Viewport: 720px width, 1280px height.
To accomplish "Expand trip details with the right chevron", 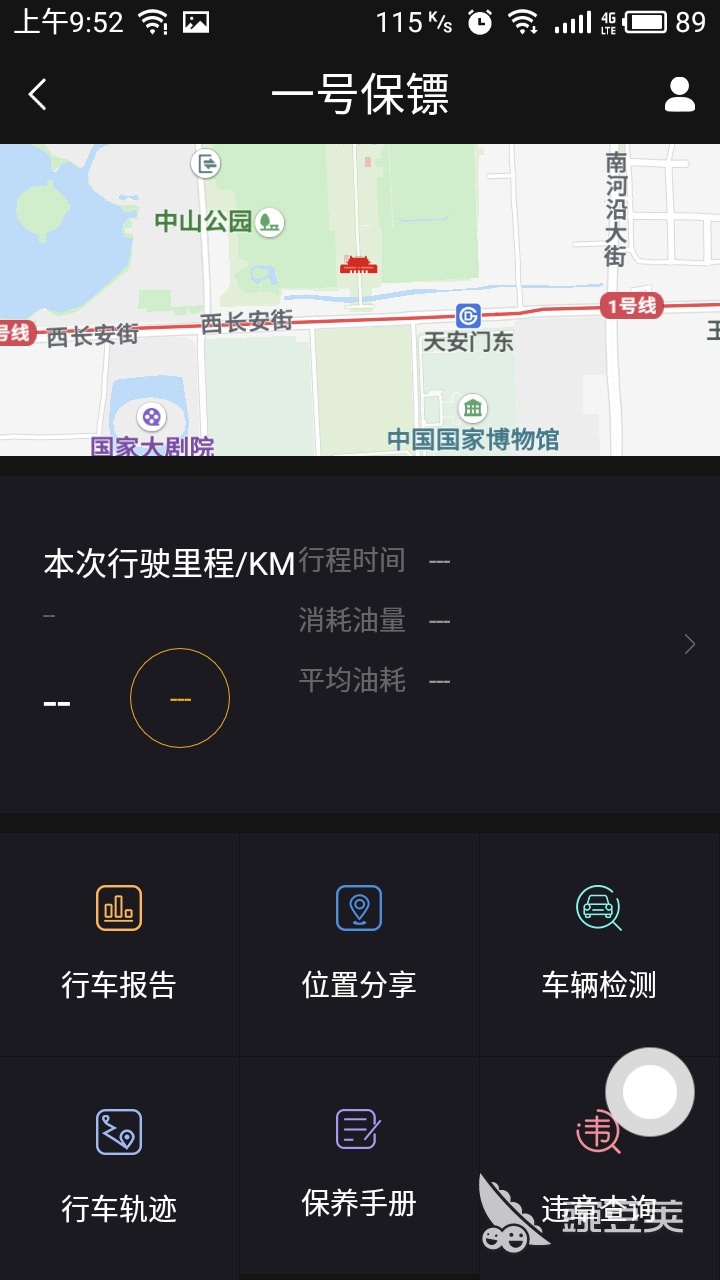I will pyautogui.click(x=689, y=644).
